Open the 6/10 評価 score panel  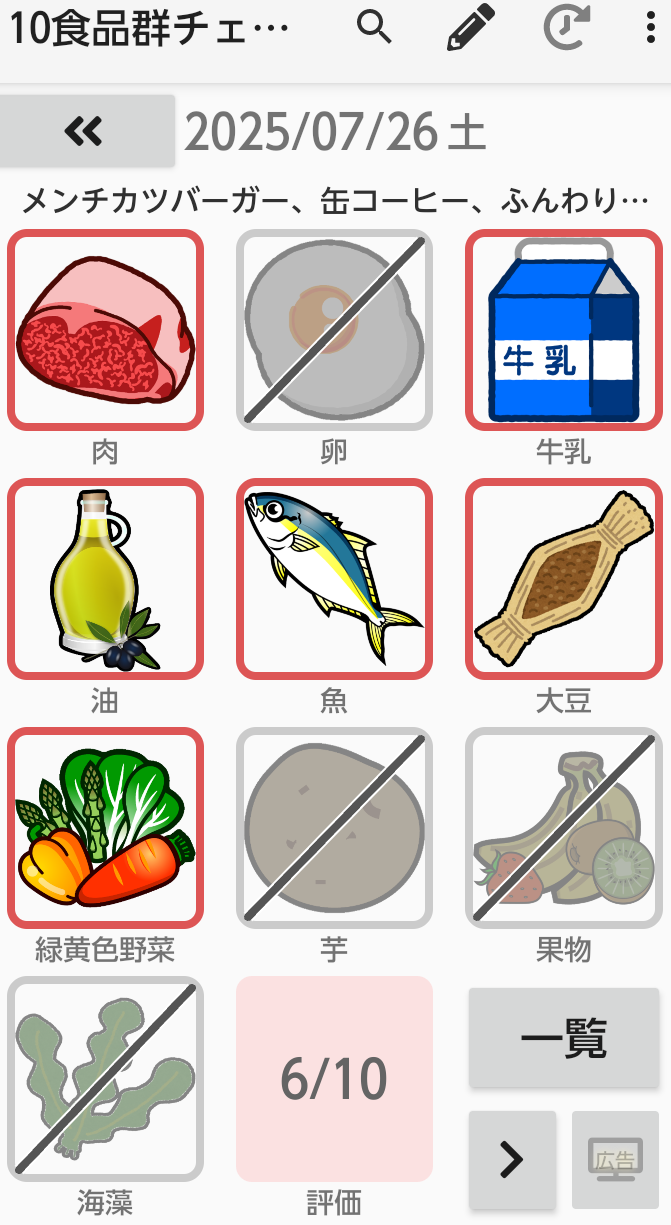coord(334,1079)
